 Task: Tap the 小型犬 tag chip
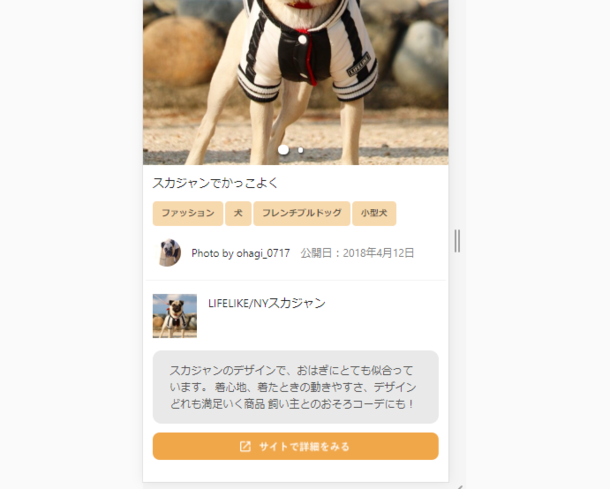click(x=374, y=213)
